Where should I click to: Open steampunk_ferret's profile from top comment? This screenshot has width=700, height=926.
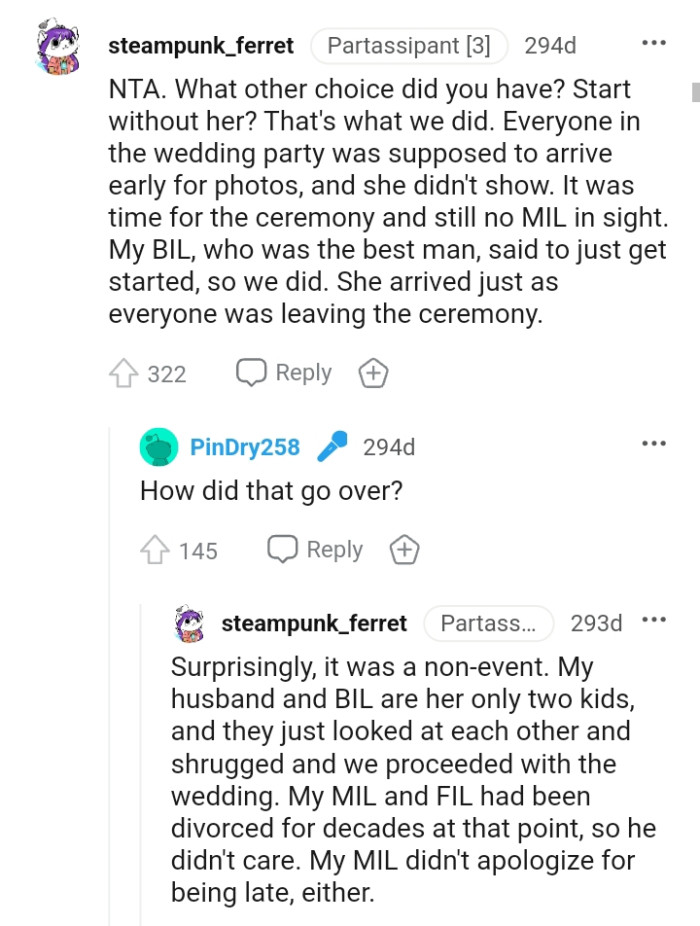(x=200, y=46)
